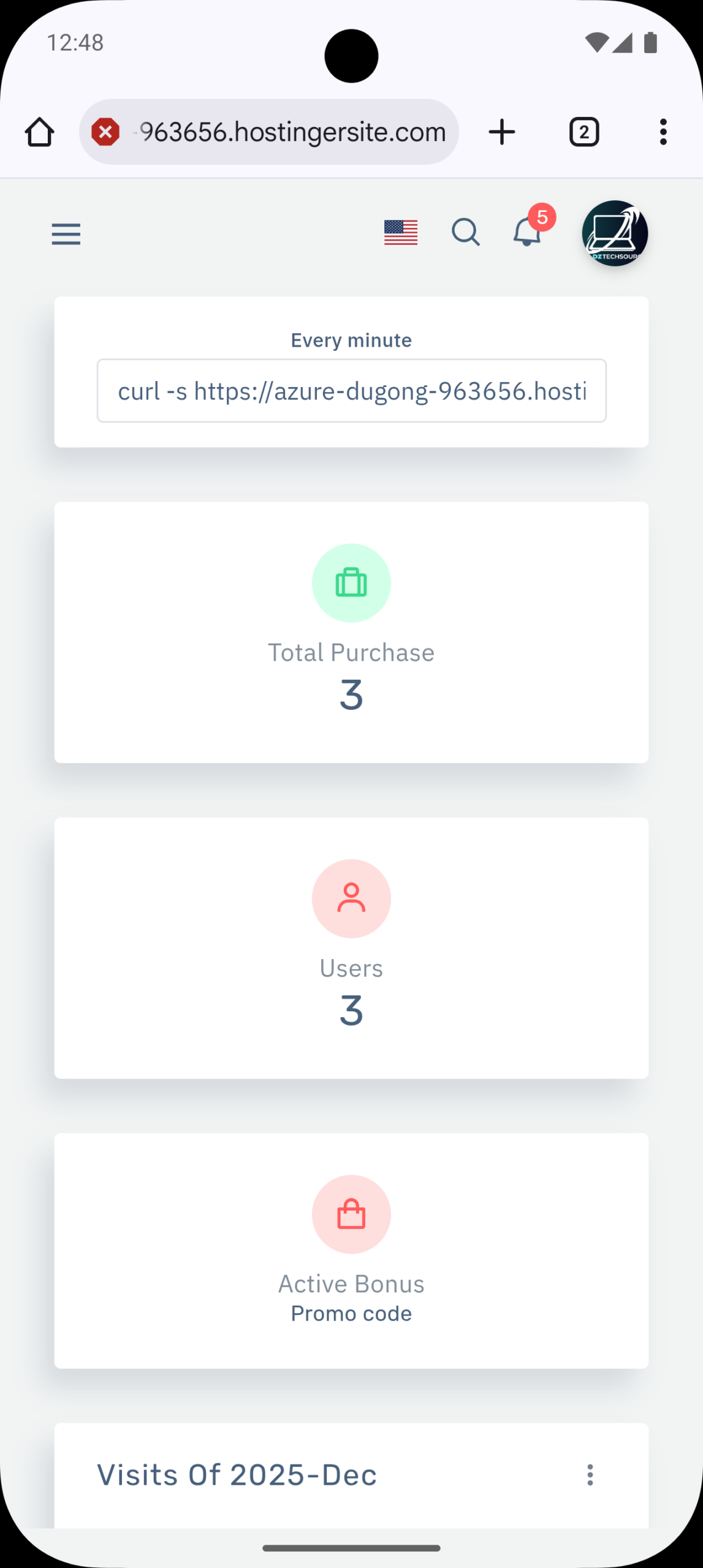Open Visits Of 2025-Dec options menu
This screenshot has height=1568, width=703.
click(590, 1475)
